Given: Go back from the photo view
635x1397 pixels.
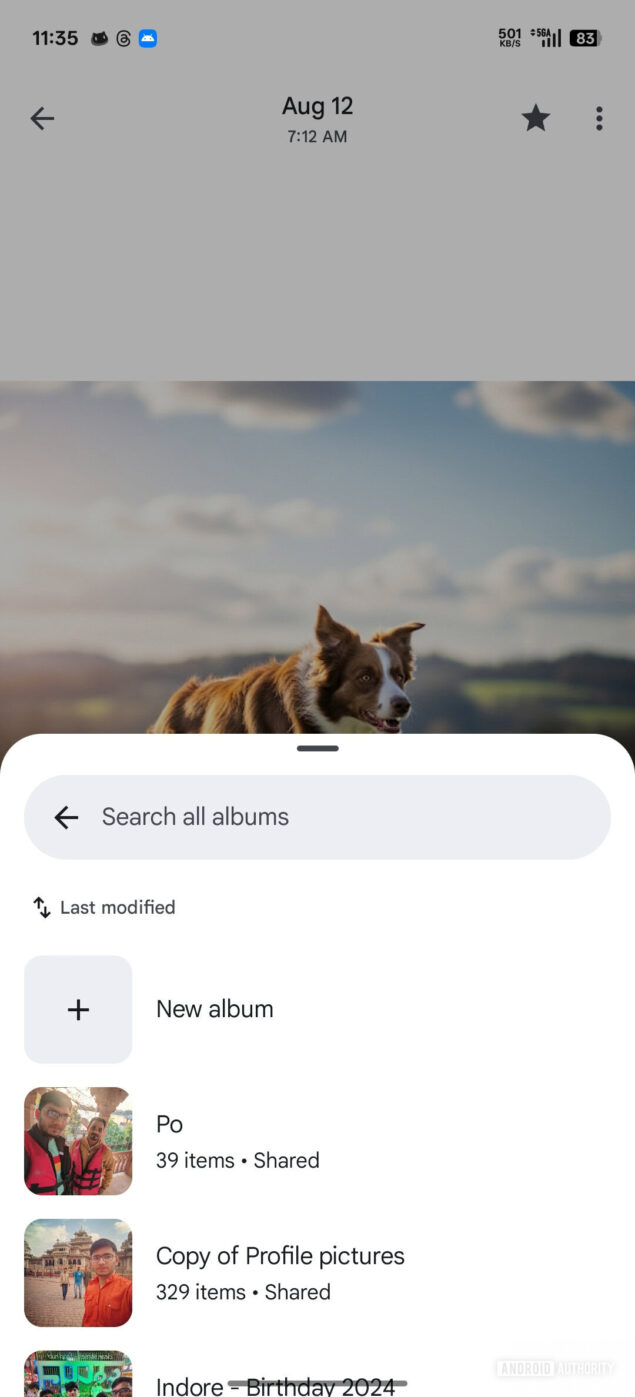Looking at the screenshot, I should pyautogui.click(x=42, y=119).
